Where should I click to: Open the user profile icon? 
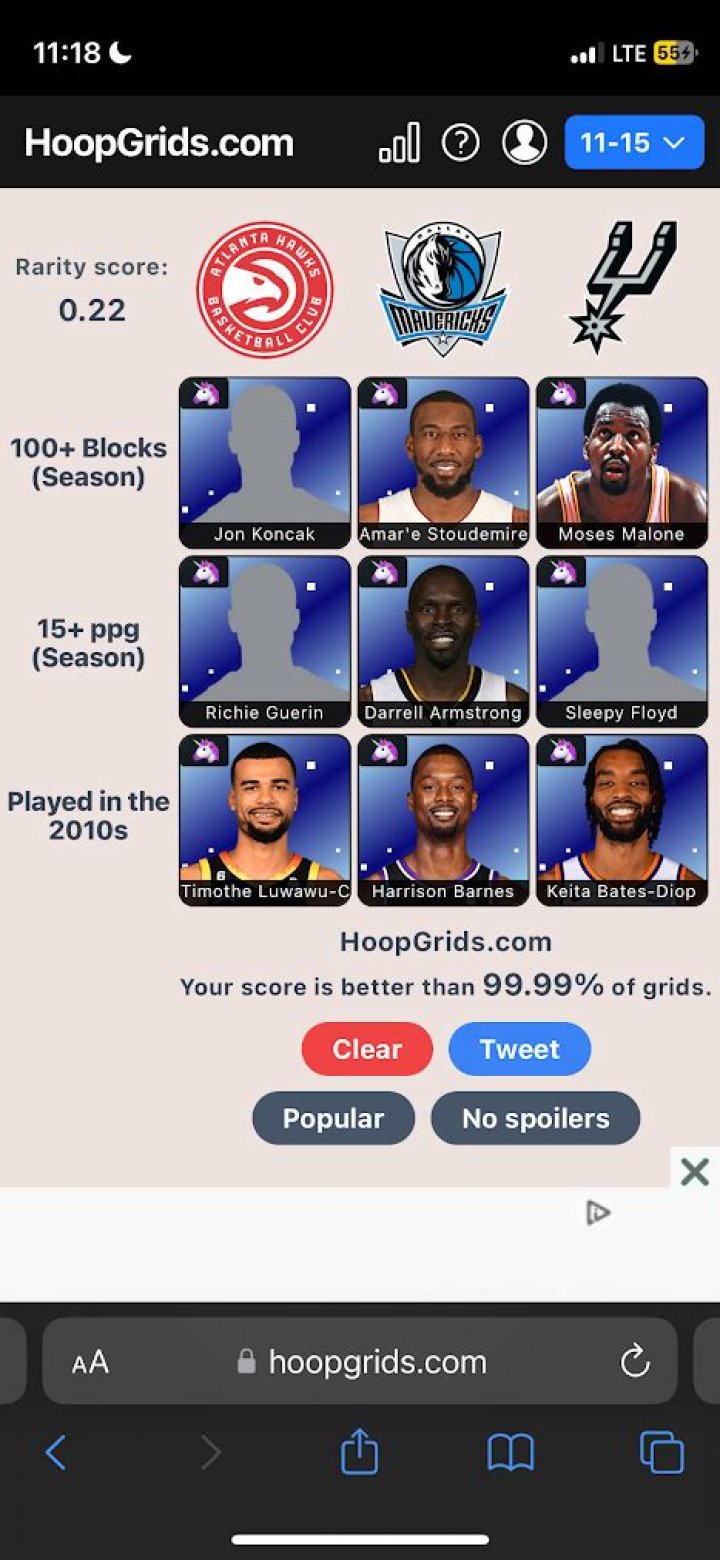coord(524,143)
